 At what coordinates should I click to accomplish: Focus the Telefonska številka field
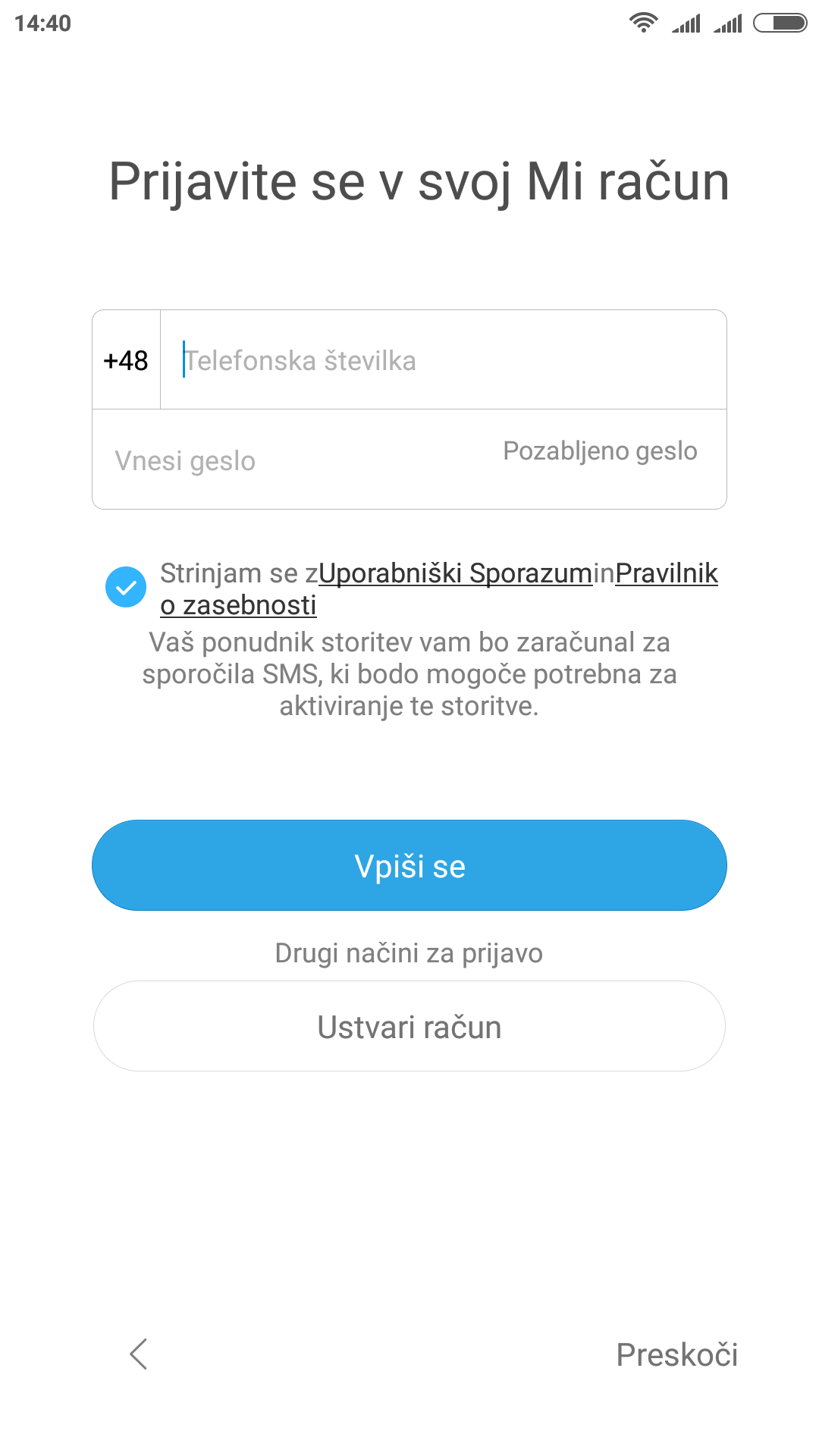444,360
